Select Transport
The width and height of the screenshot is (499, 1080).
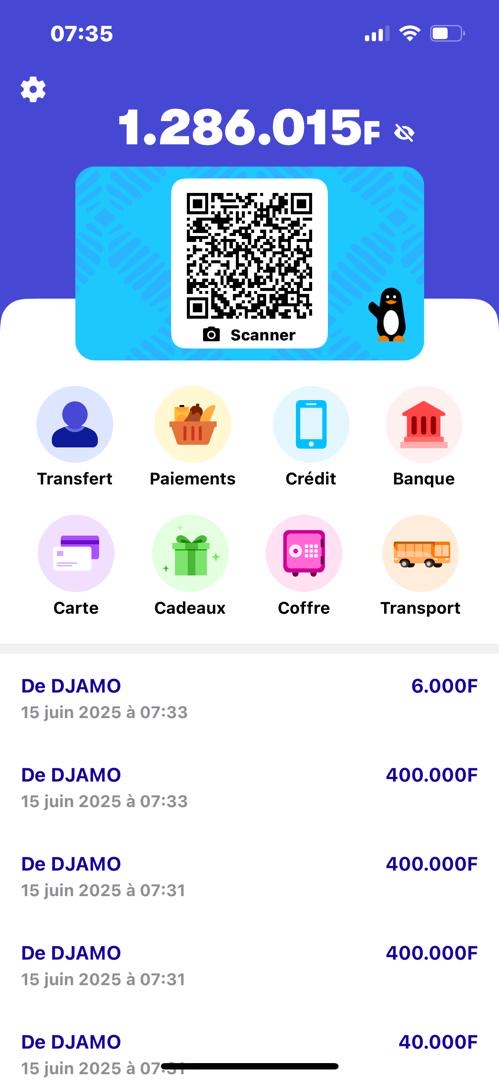click(420, 565)
